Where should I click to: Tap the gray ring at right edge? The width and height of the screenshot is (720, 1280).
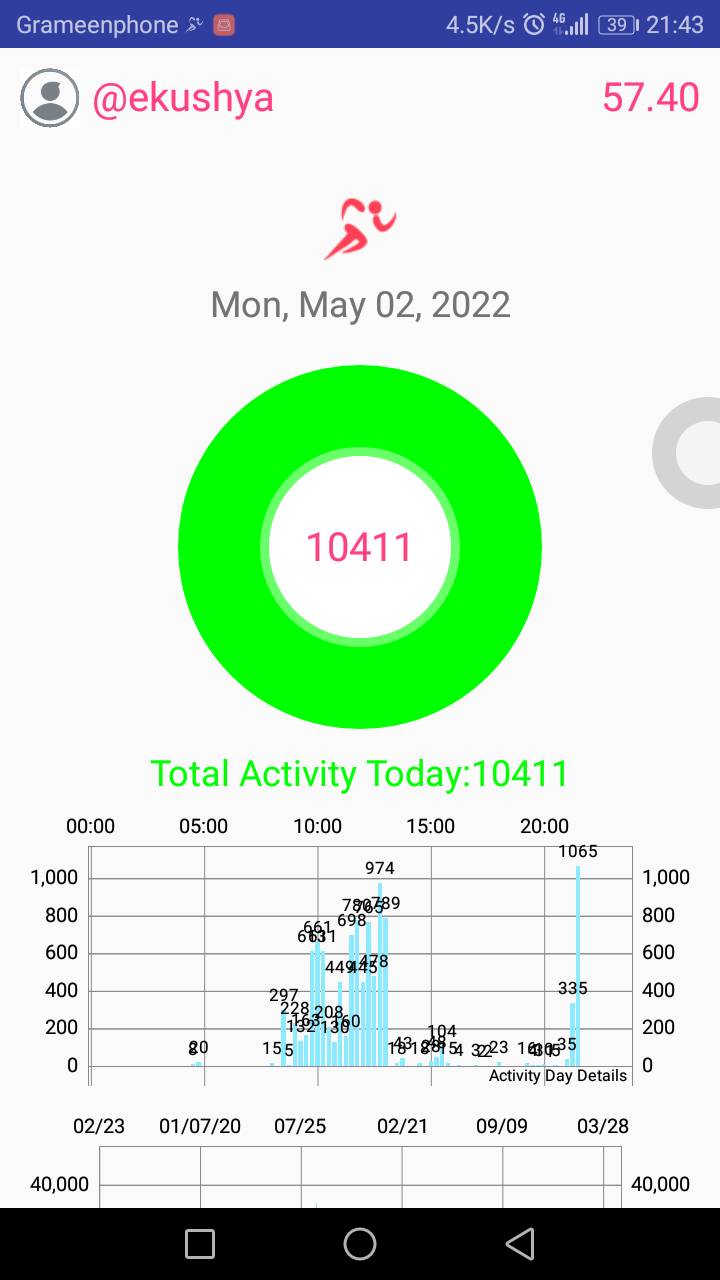687,453
